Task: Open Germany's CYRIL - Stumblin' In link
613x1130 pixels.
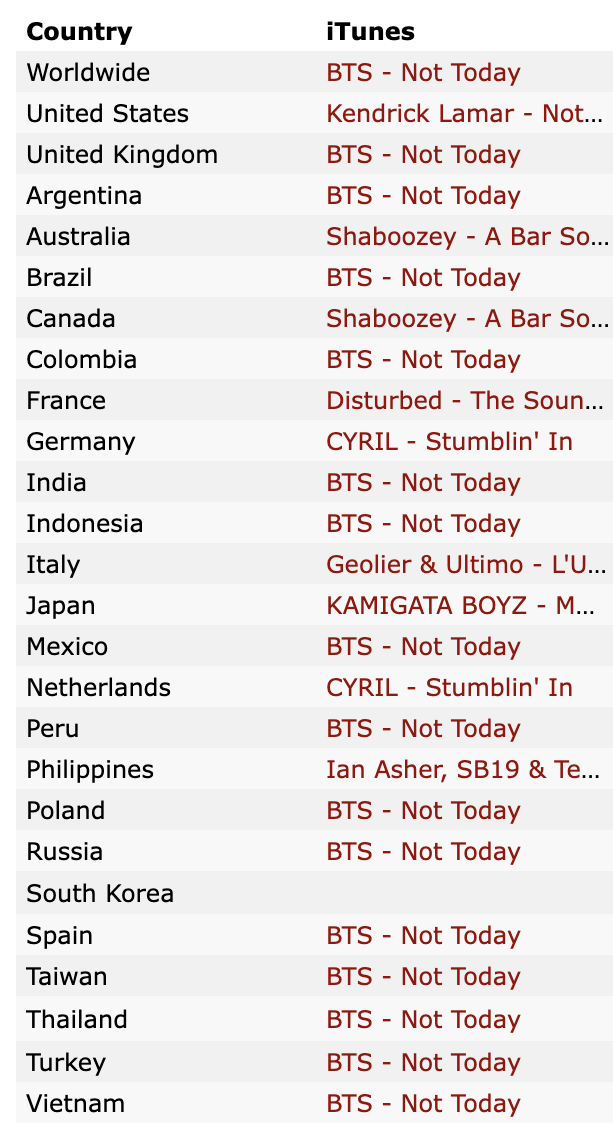Action: (449, 441)
